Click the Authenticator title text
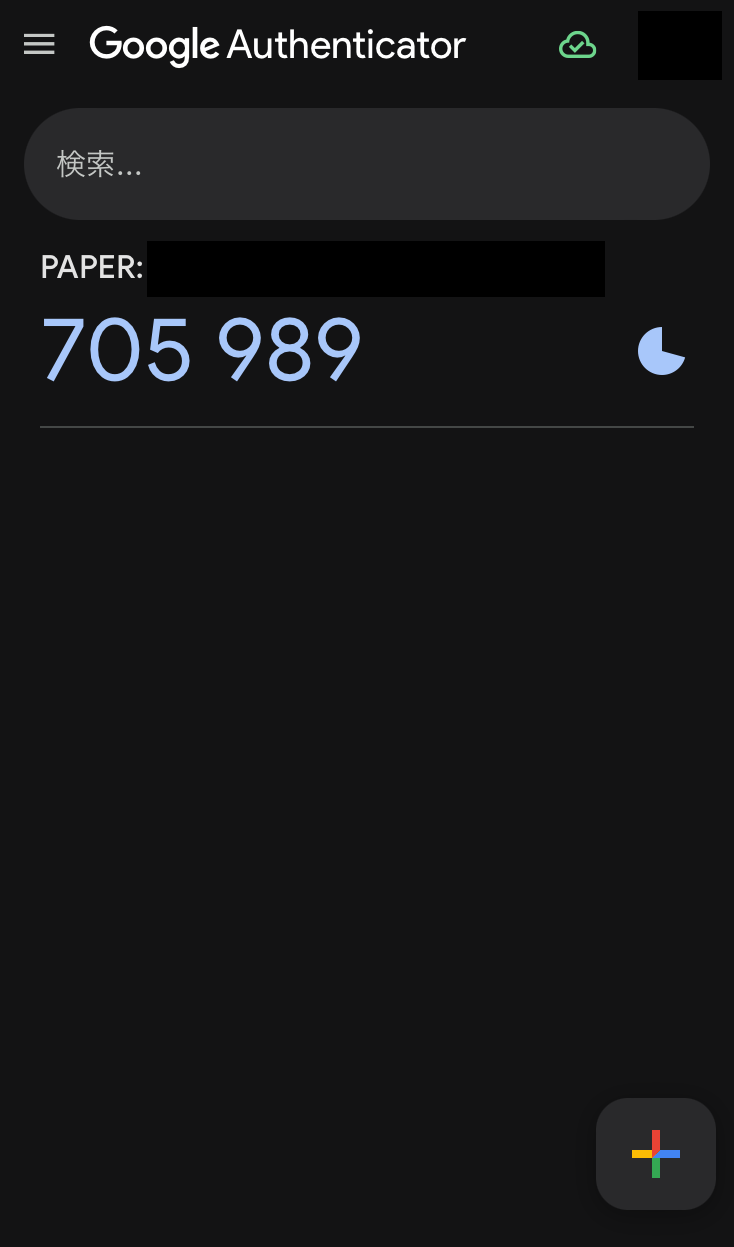The image size is (734, 1247). pyautogui.click(x=345, y=46)
